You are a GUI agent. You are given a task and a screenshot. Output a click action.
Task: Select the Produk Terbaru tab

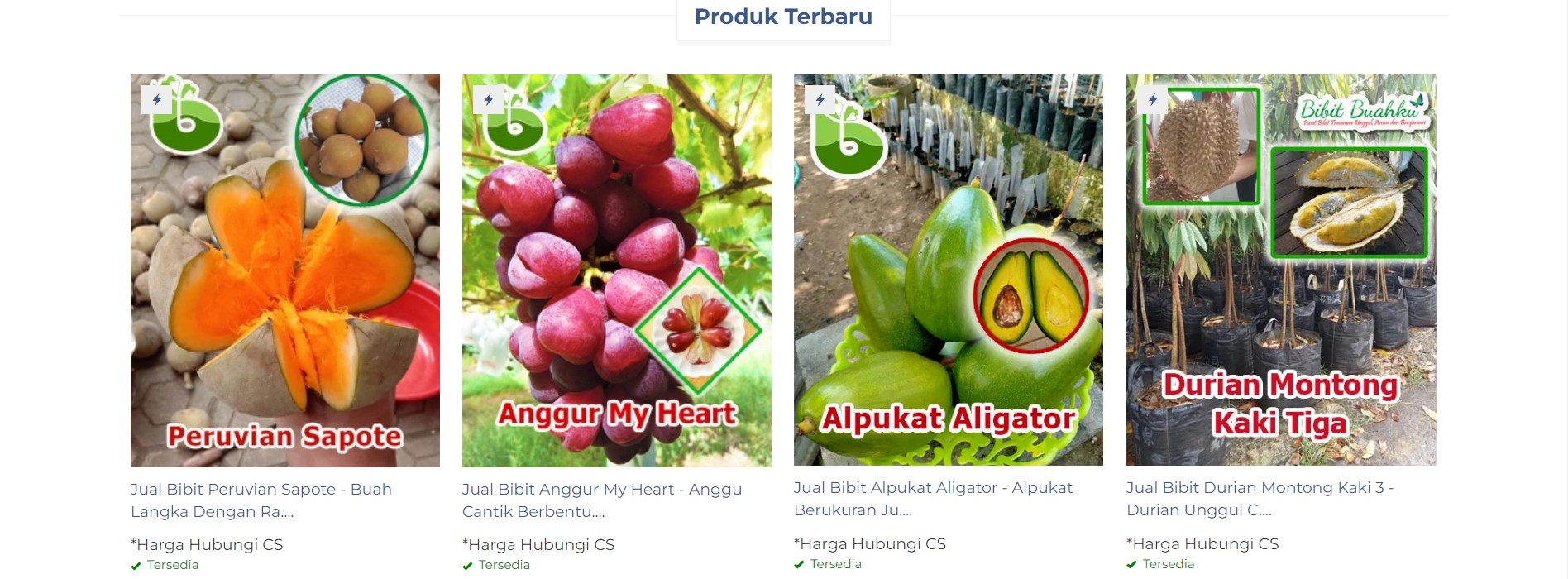(x=783, y=17)
